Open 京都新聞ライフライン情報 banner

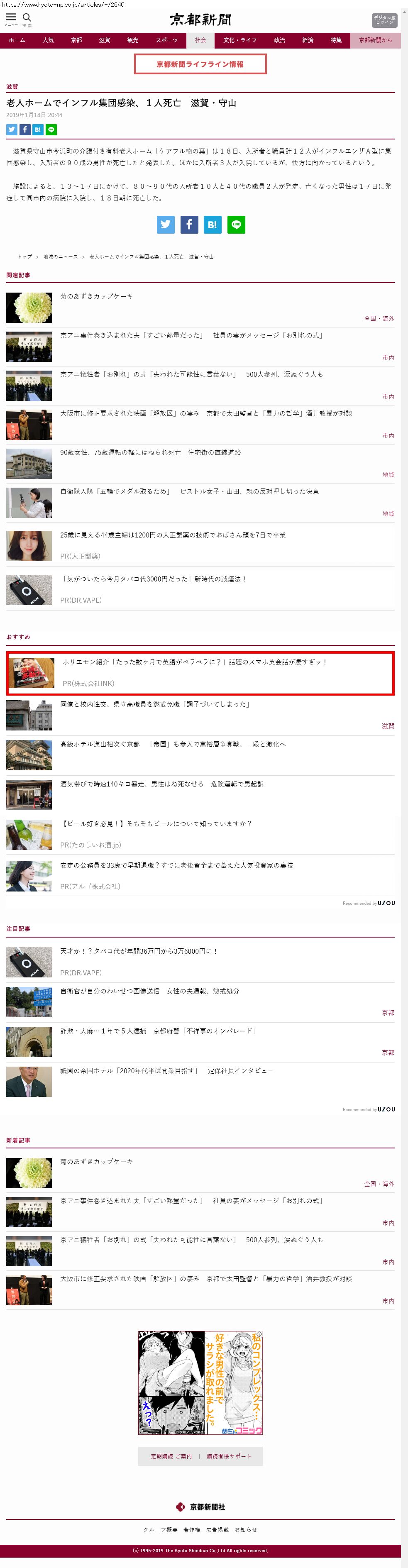[200, 64]
